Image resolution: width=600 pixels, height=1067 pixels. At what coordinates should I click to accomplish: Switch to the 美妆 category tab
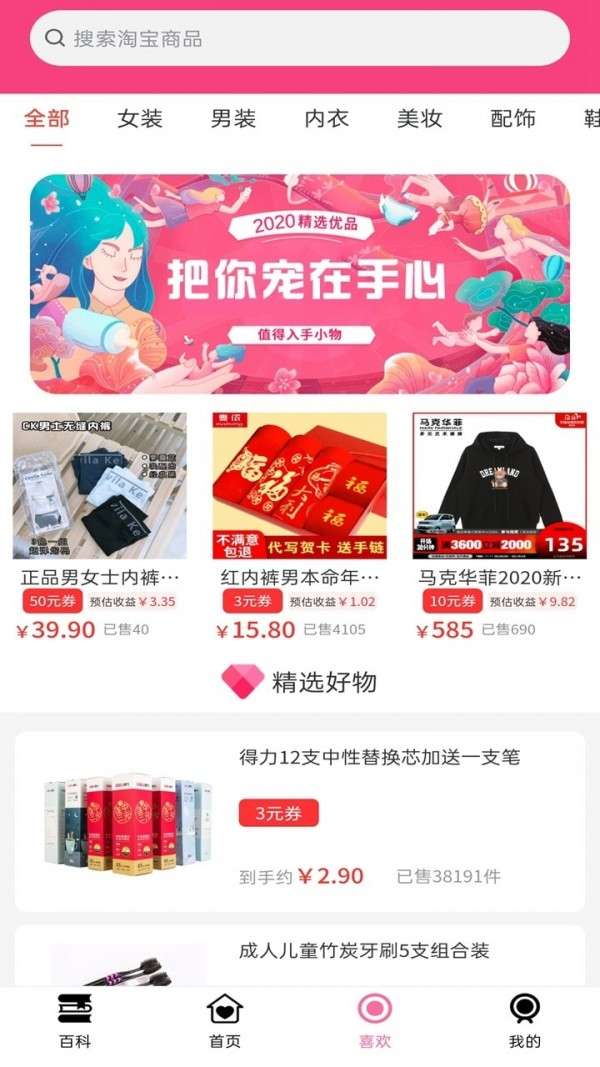[420, 118]
